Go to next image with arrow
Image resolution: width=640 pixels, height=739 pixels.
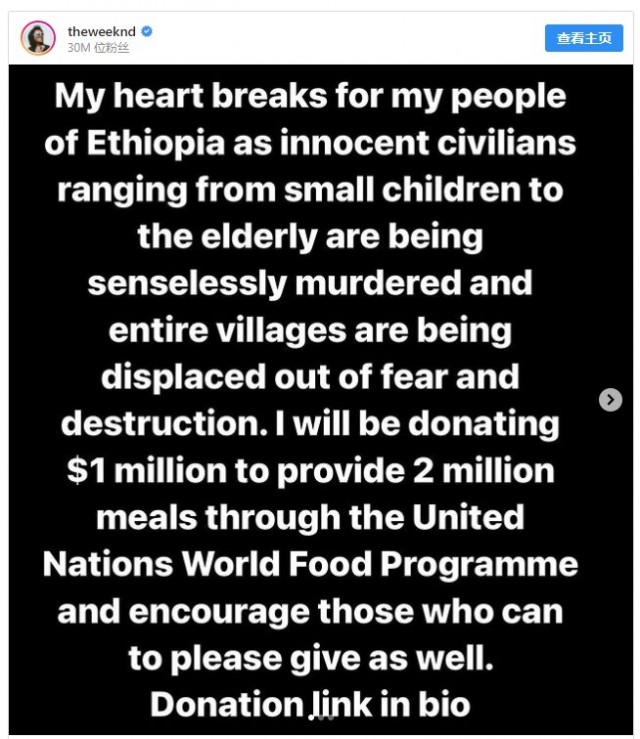click(x=610, y=400)
